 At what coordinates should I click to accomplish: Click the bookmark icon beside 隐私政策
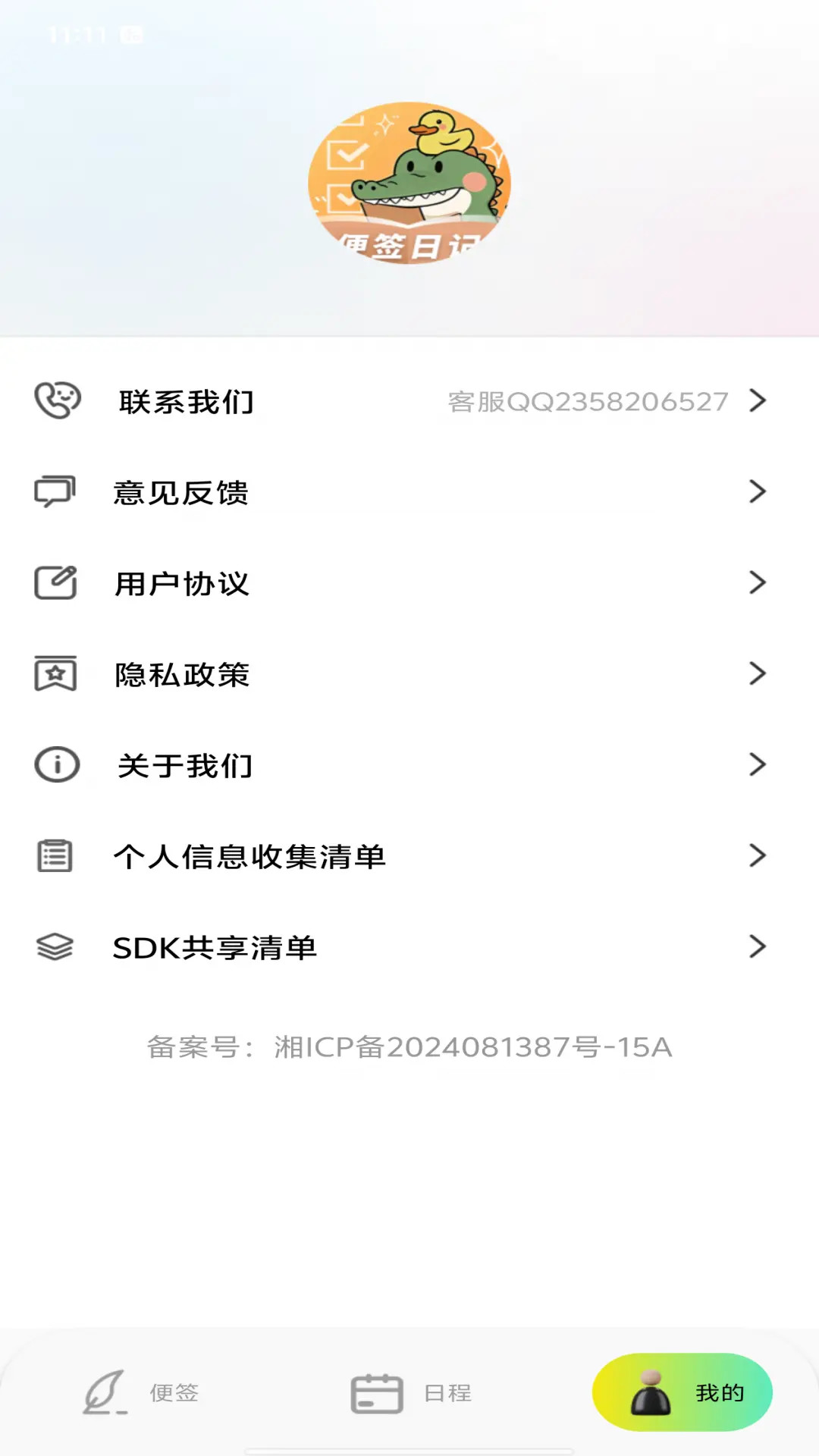[x=55, y=673]
